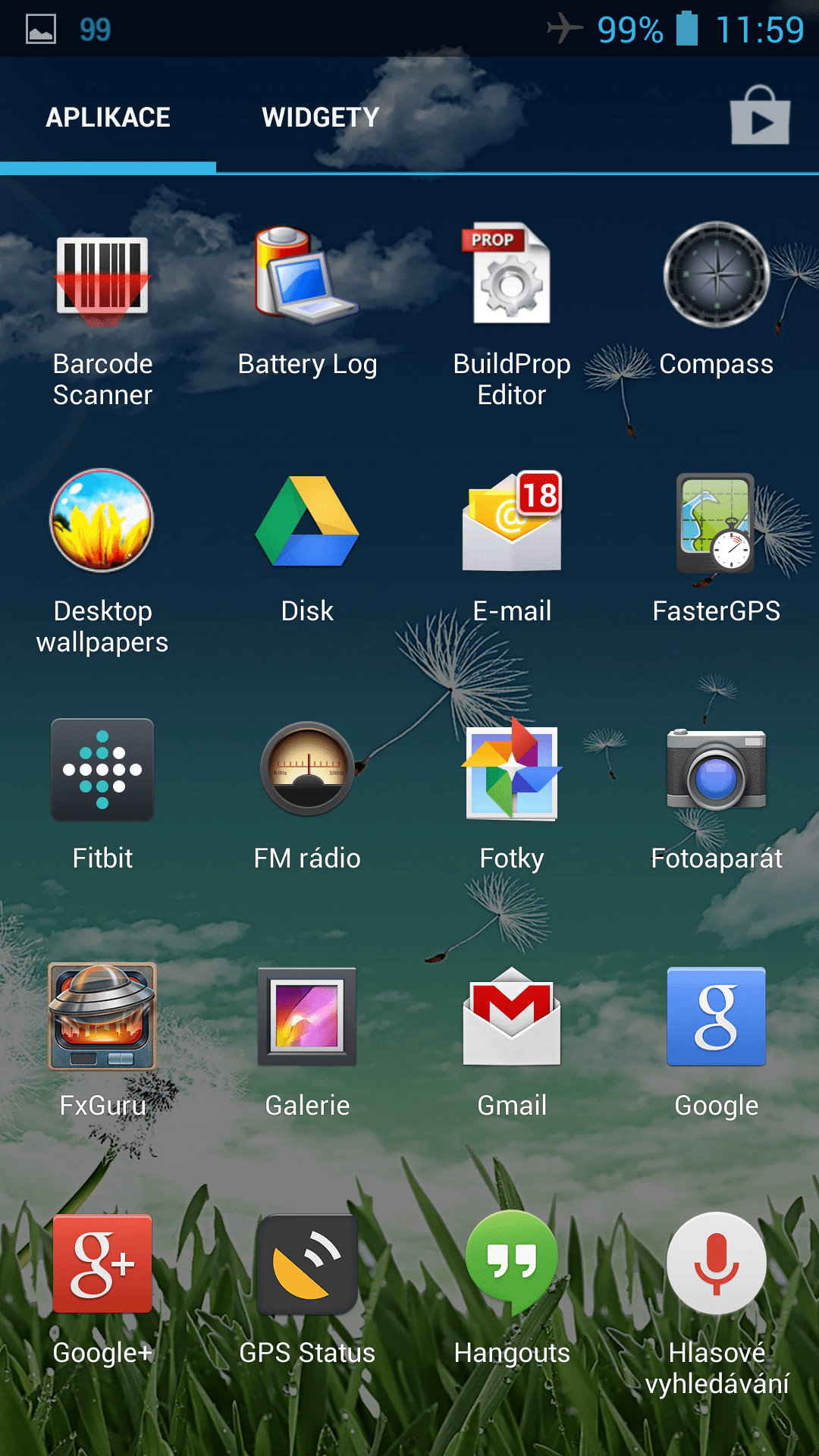This screenshot has height=1456, width=819.
Task: Open the Play Store shortcut icon
Action: pyautogui.click(x=760, y=116)
